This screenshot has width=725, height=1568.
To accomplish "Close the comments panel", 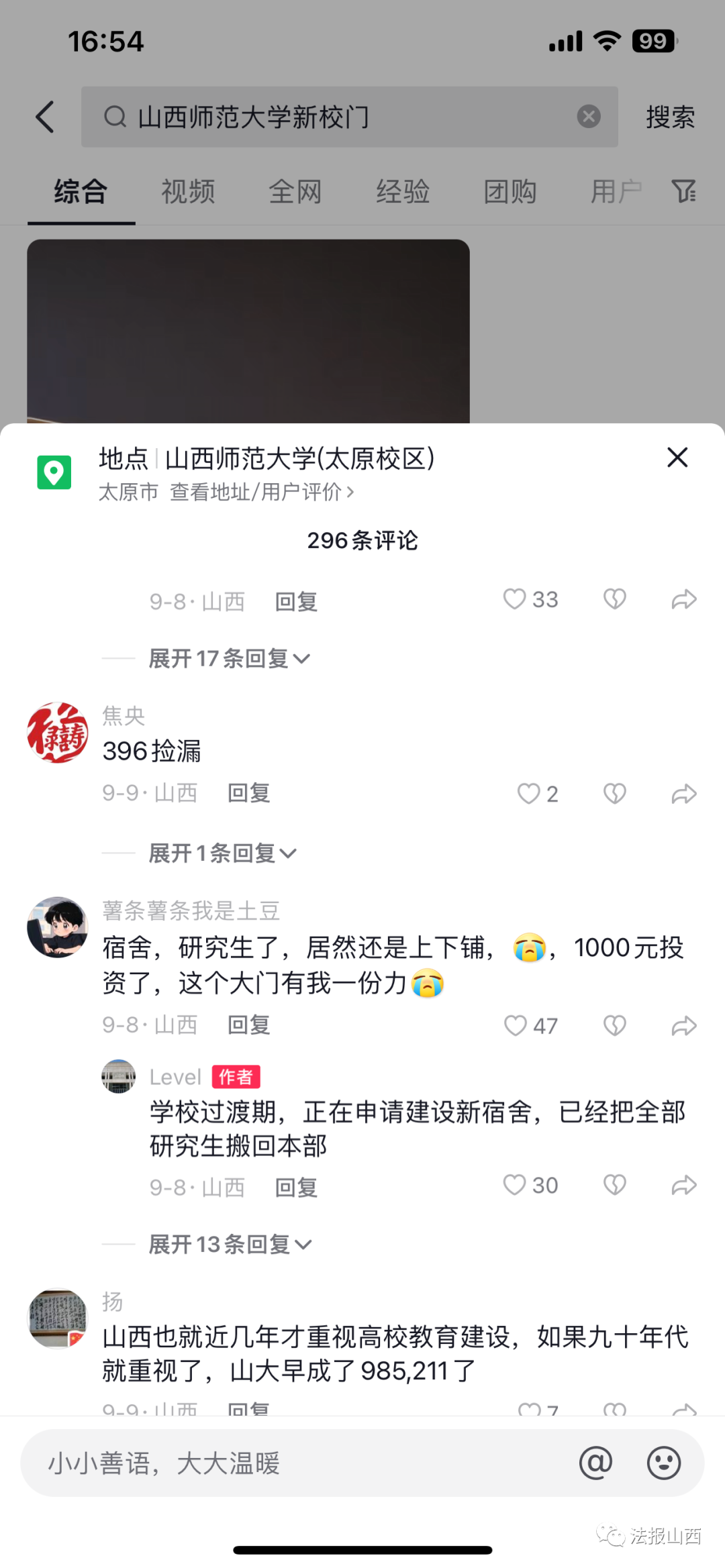I will (677, 458).
